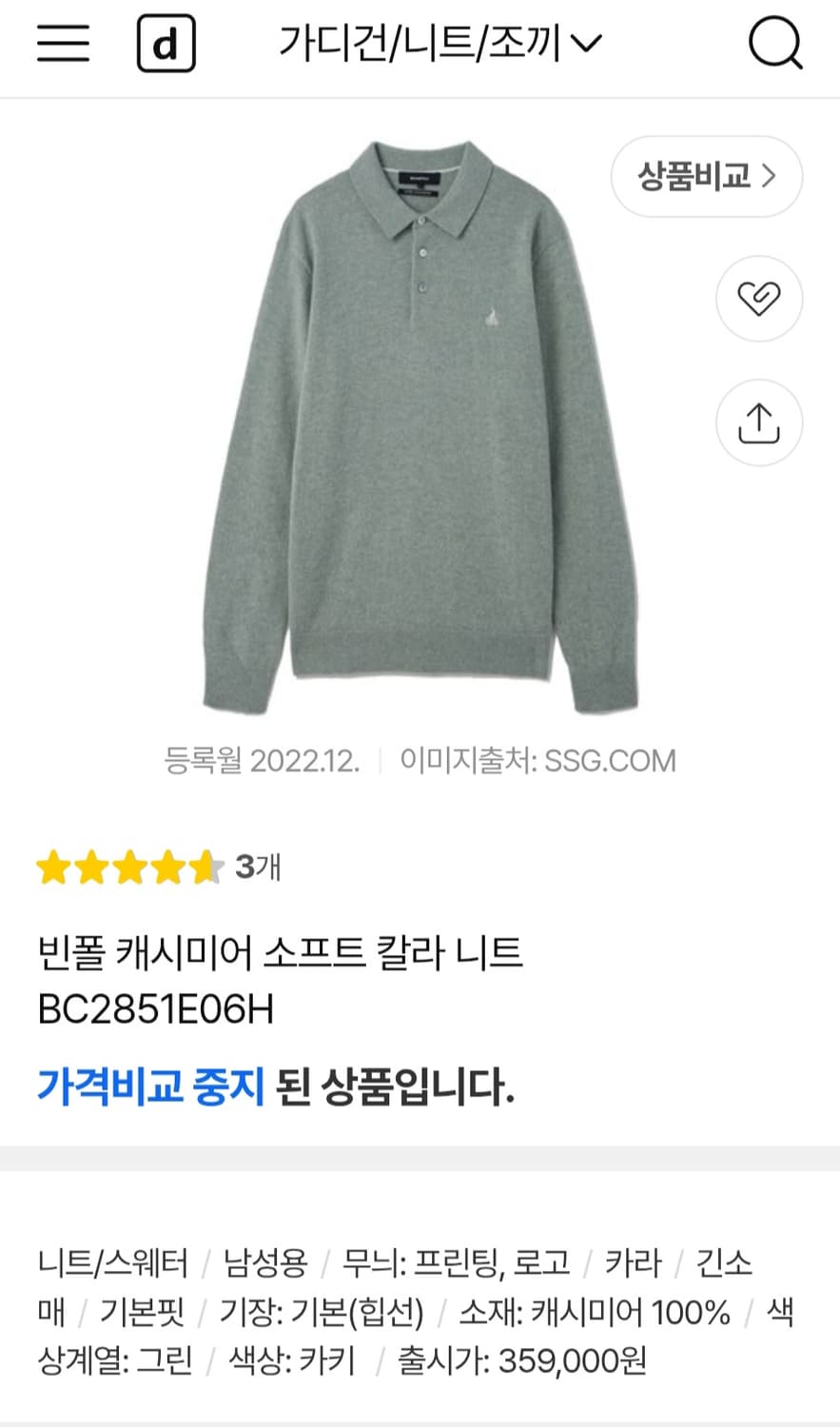Screen dimensions: 840x1427
Task: Add product to favorites via clip icon
Action: pos(758,298)
